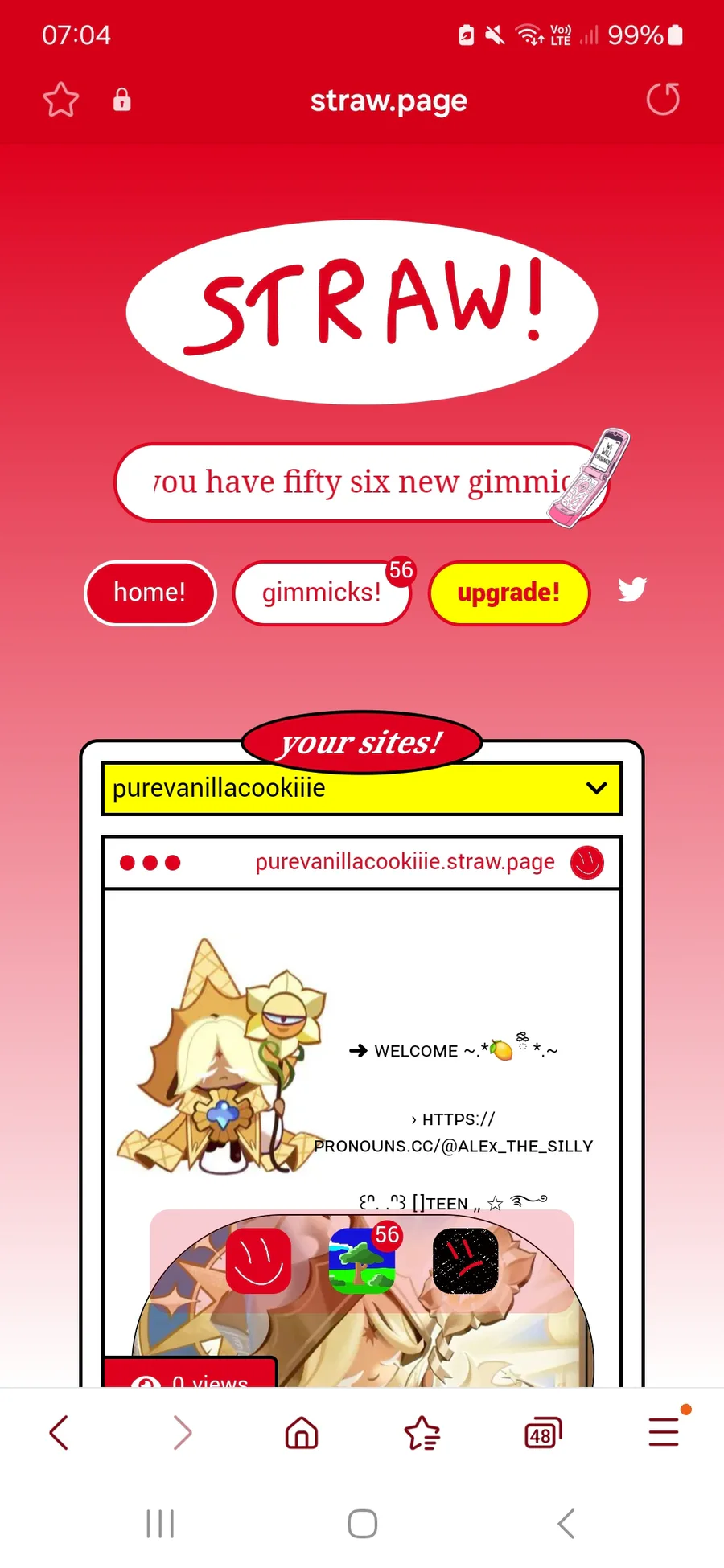This screenshot has width=724, height=1568.
Task: Tap the straw.page address bar
Action: click(389, 101)
